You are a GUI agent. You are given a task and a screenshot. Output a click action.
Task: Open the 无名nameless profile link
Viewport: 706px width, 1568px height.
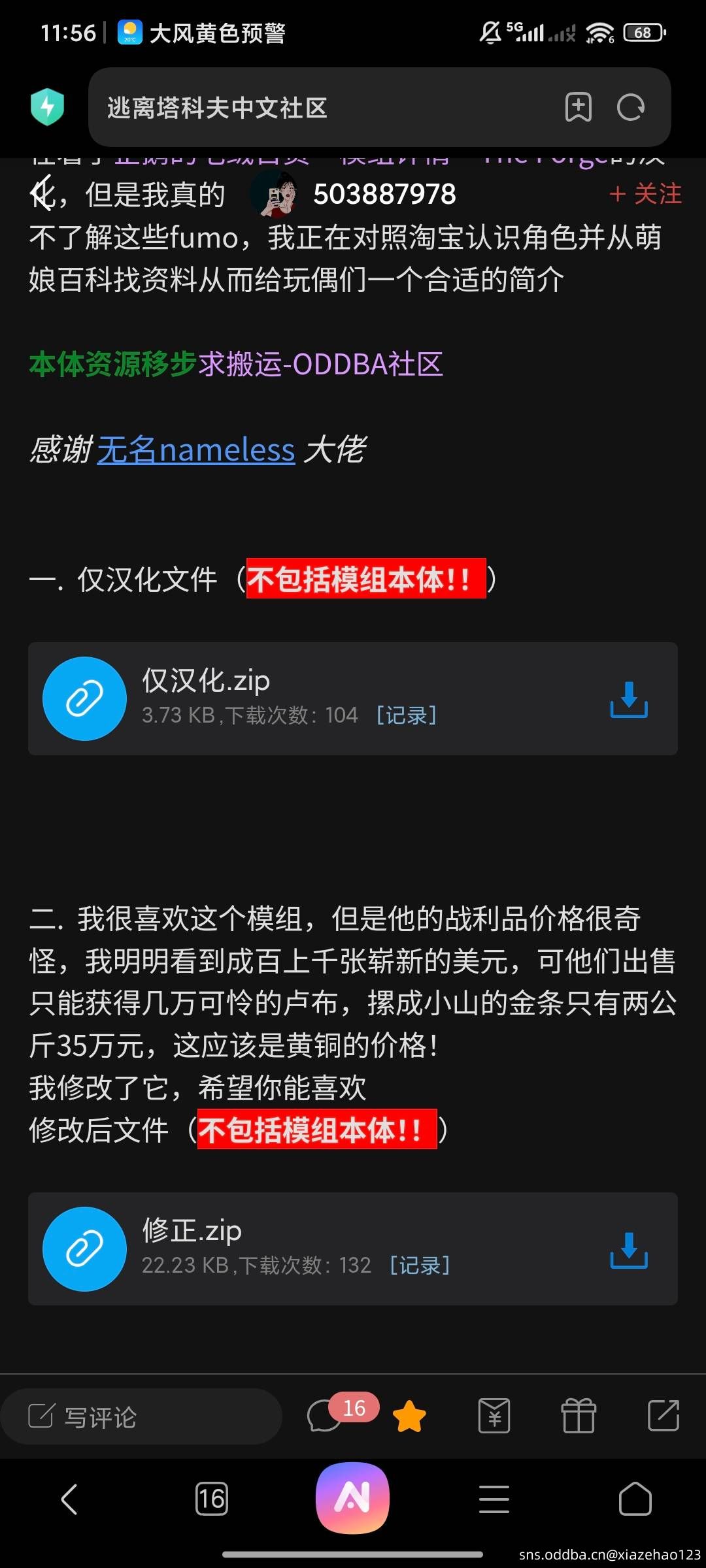click(x=196, y=450)
